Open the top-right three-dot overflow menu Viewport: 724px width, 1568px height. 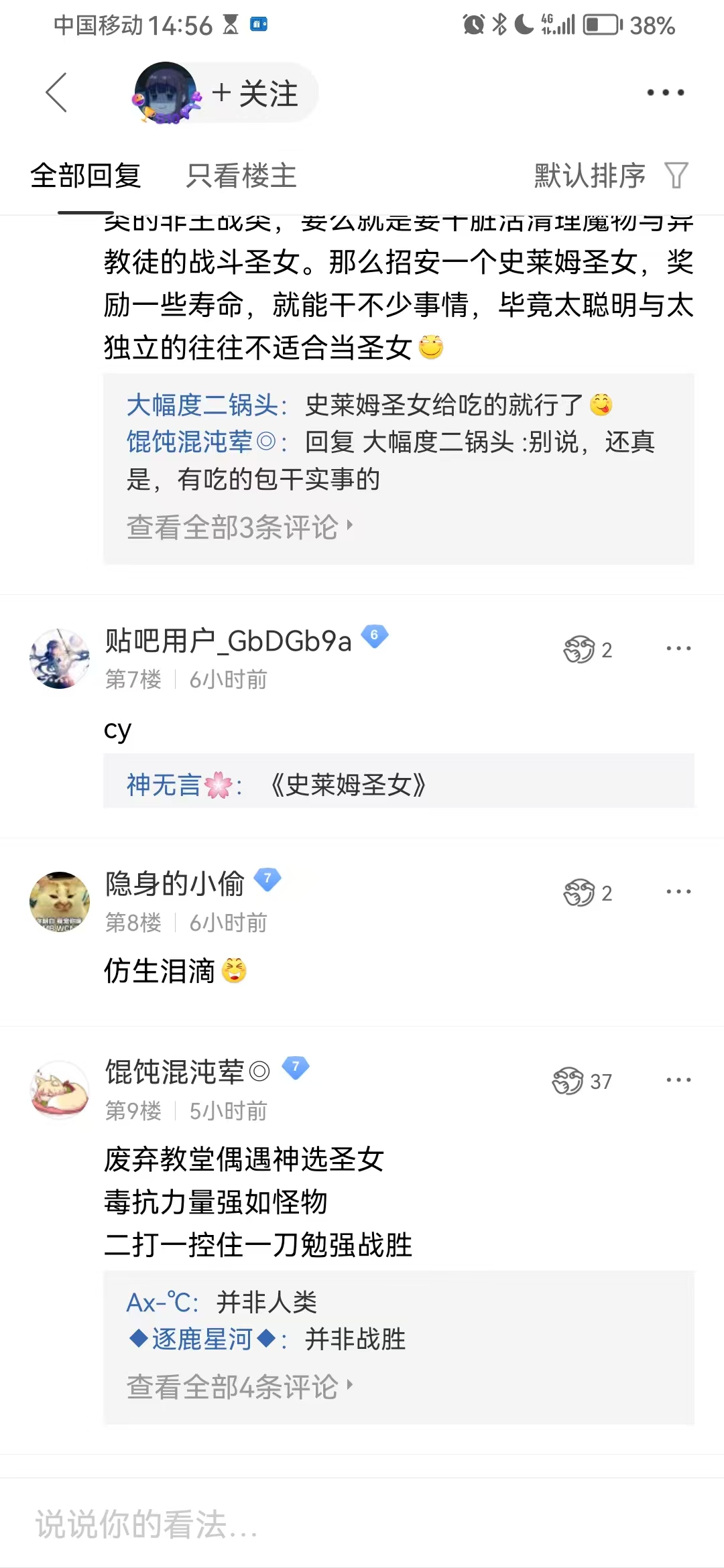click(x=665, y=92)
